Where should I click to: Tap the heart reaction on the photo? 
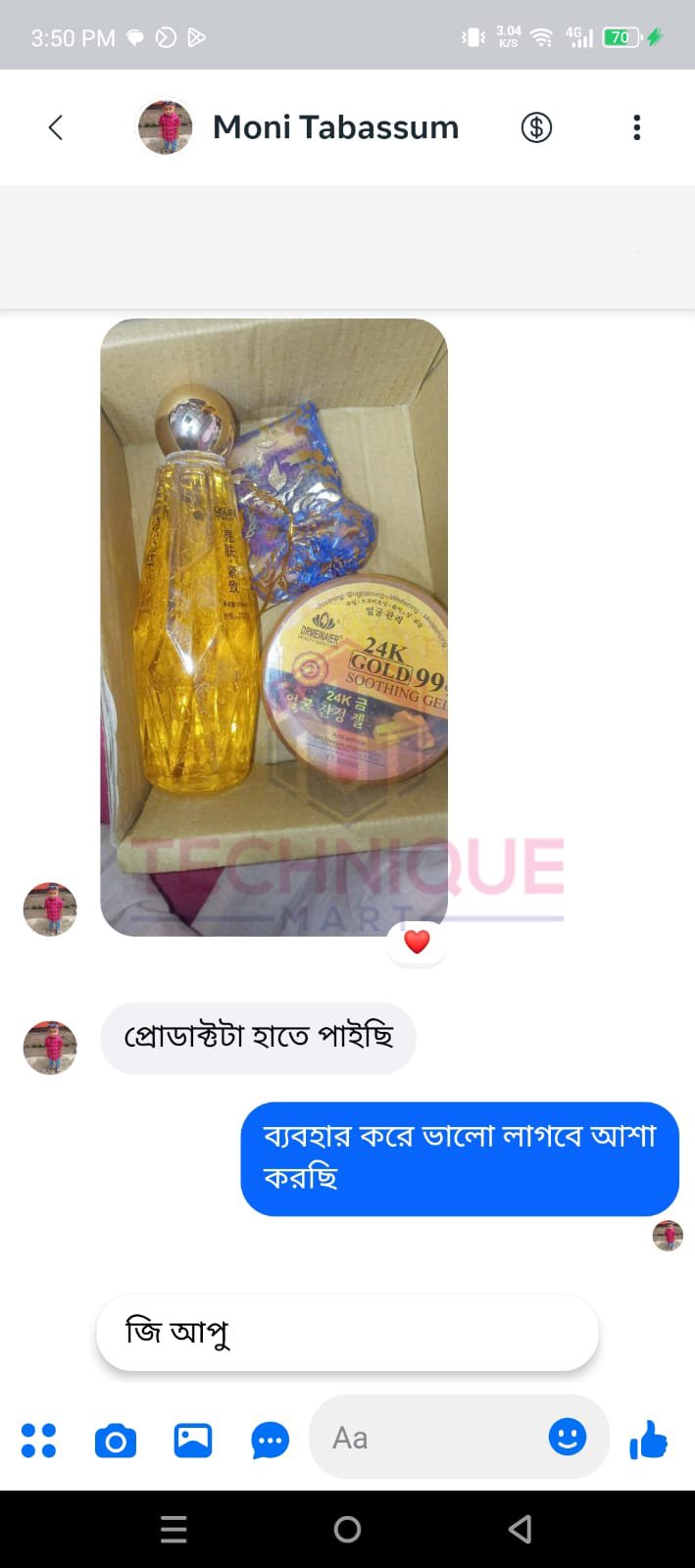(417, 942)
